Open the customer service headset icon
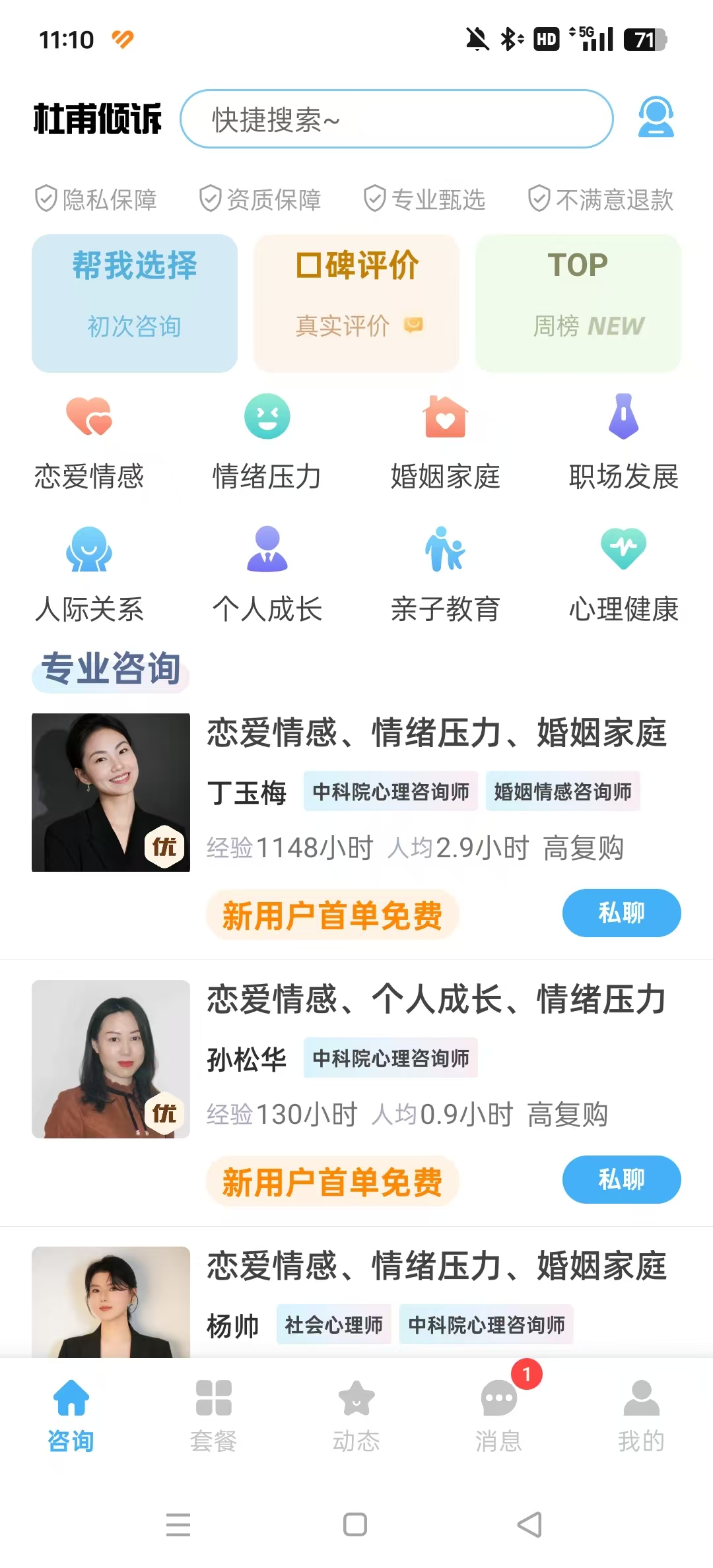The width and height of the screenshot is (713, 1568). pos(656,117)
